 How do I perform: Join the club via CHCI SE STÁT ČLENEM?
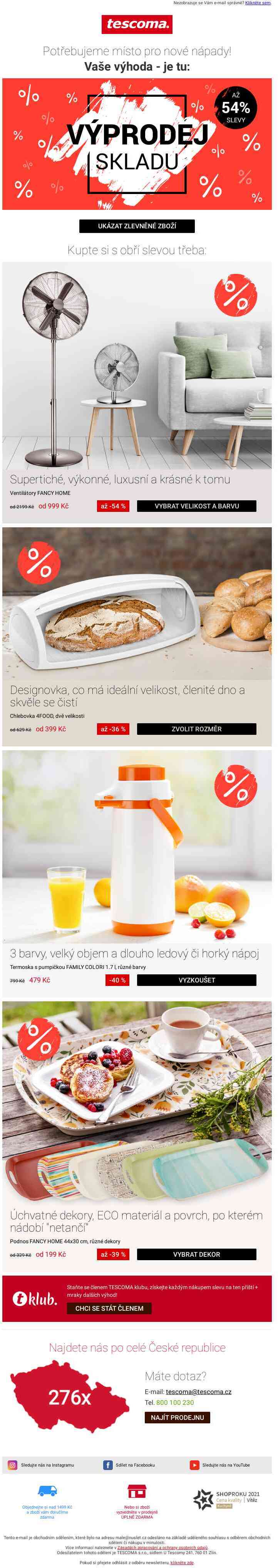109,1308
